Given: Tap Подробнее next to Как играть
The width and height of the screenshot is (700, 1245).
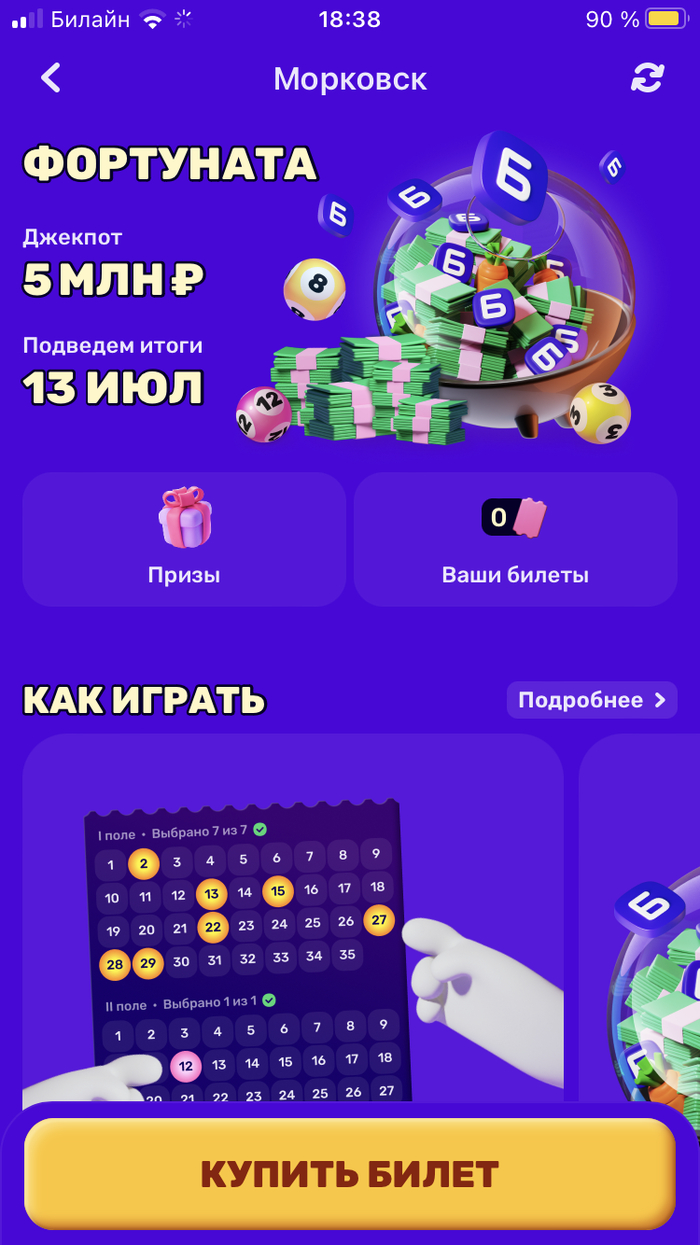Looking at the screenshot, I should click(592, 700).
